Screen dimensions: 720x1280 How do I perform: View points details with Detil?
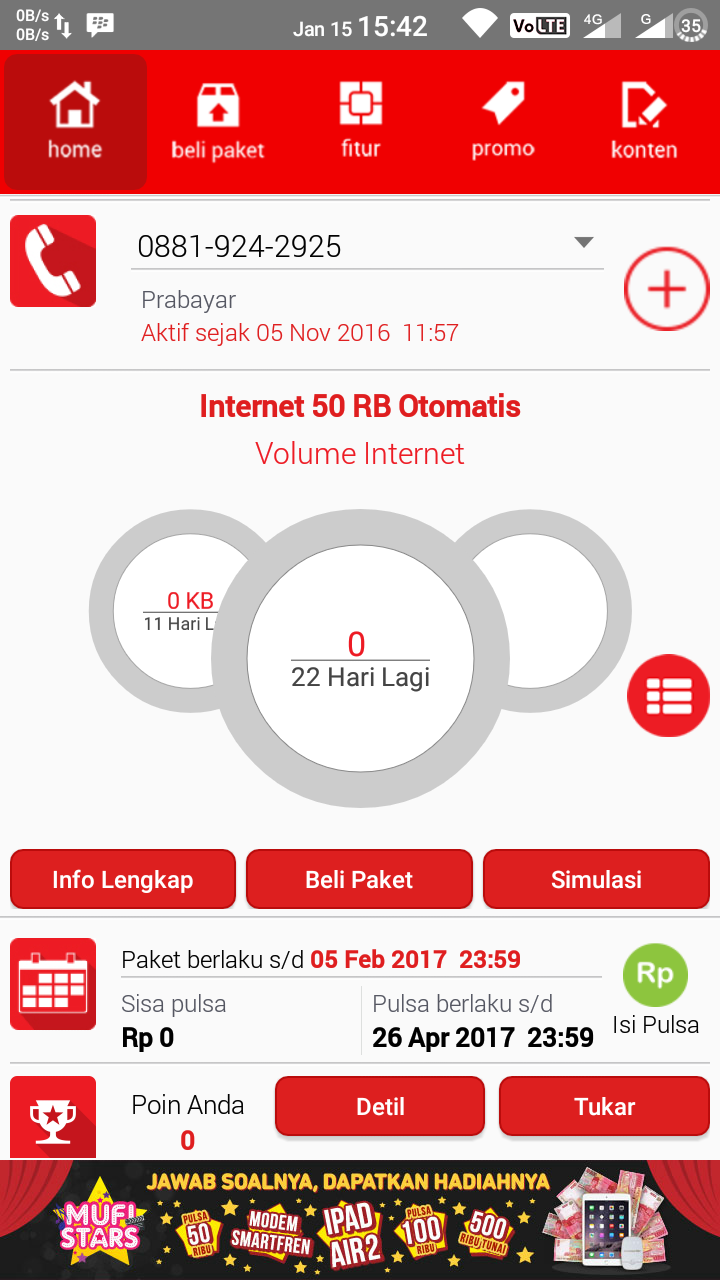(x=380, y=1106)
